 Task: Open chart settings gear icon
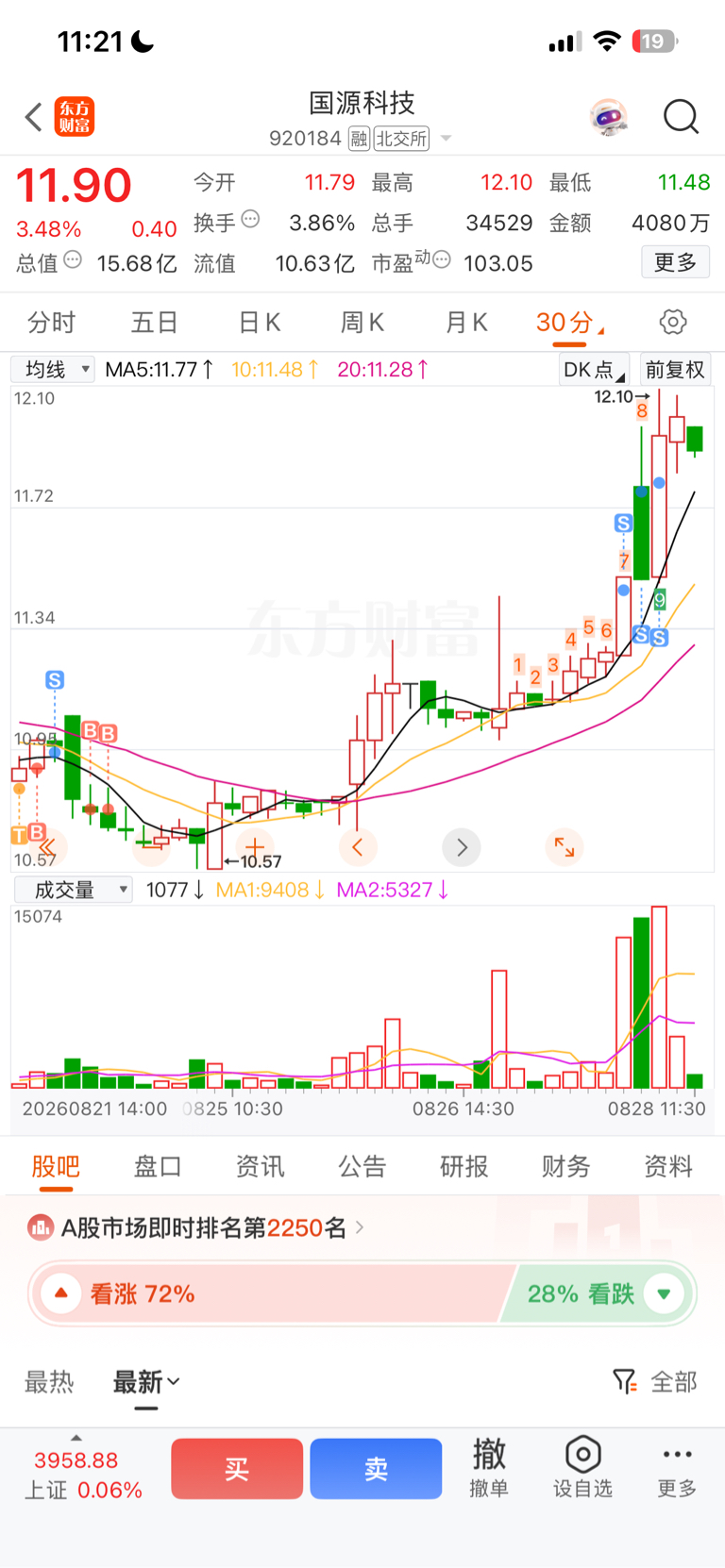(673, 322)
